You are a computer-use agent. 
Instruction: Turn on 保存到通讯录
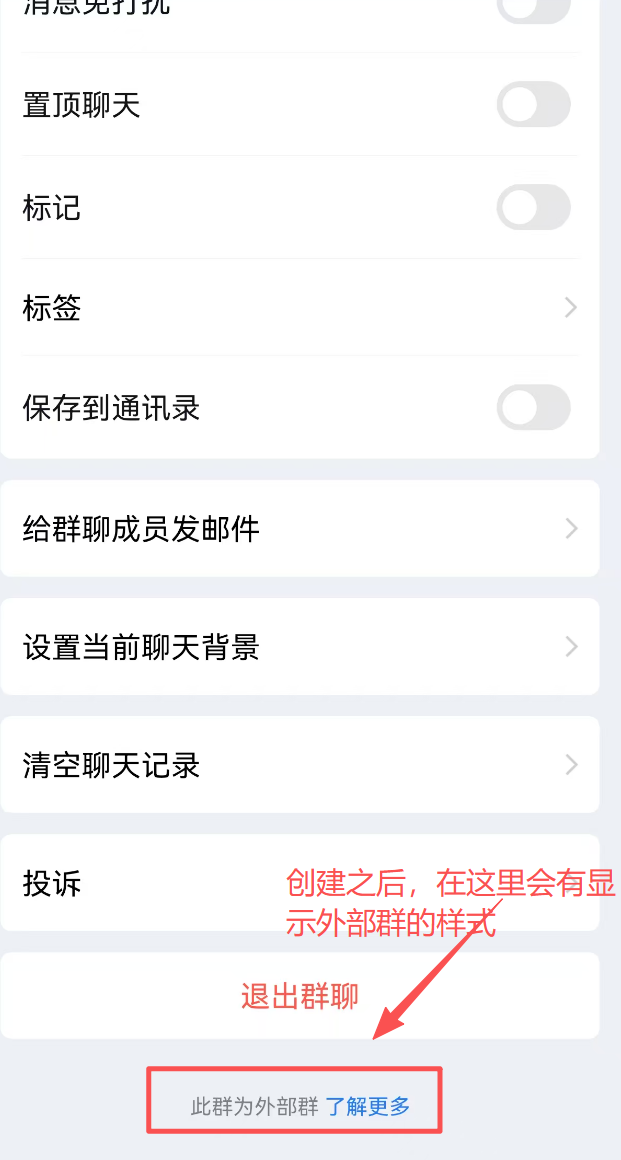533,407
